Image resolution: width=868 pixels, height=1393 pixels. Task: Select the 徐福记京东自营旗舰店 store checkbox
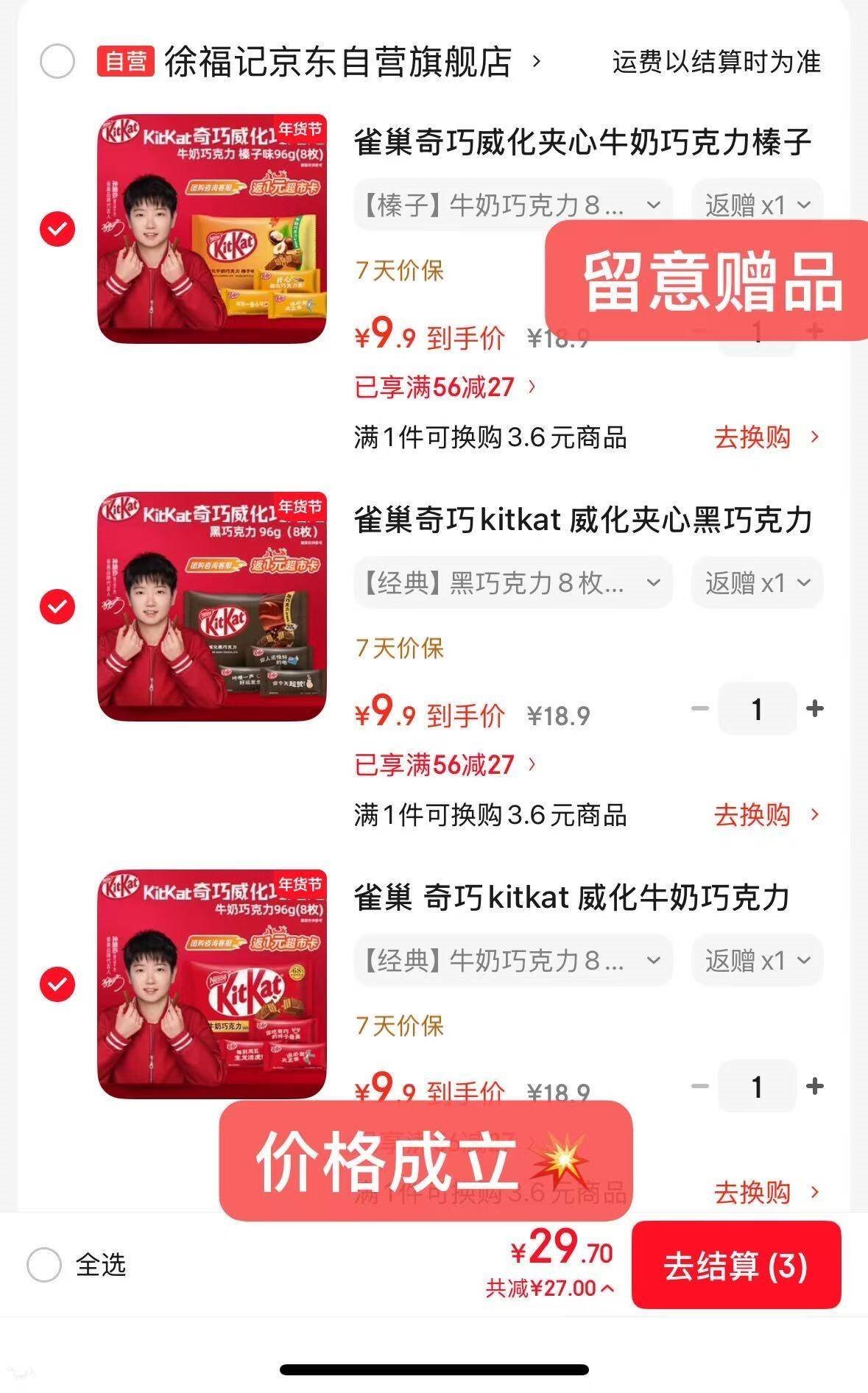(x=57, y=61)
